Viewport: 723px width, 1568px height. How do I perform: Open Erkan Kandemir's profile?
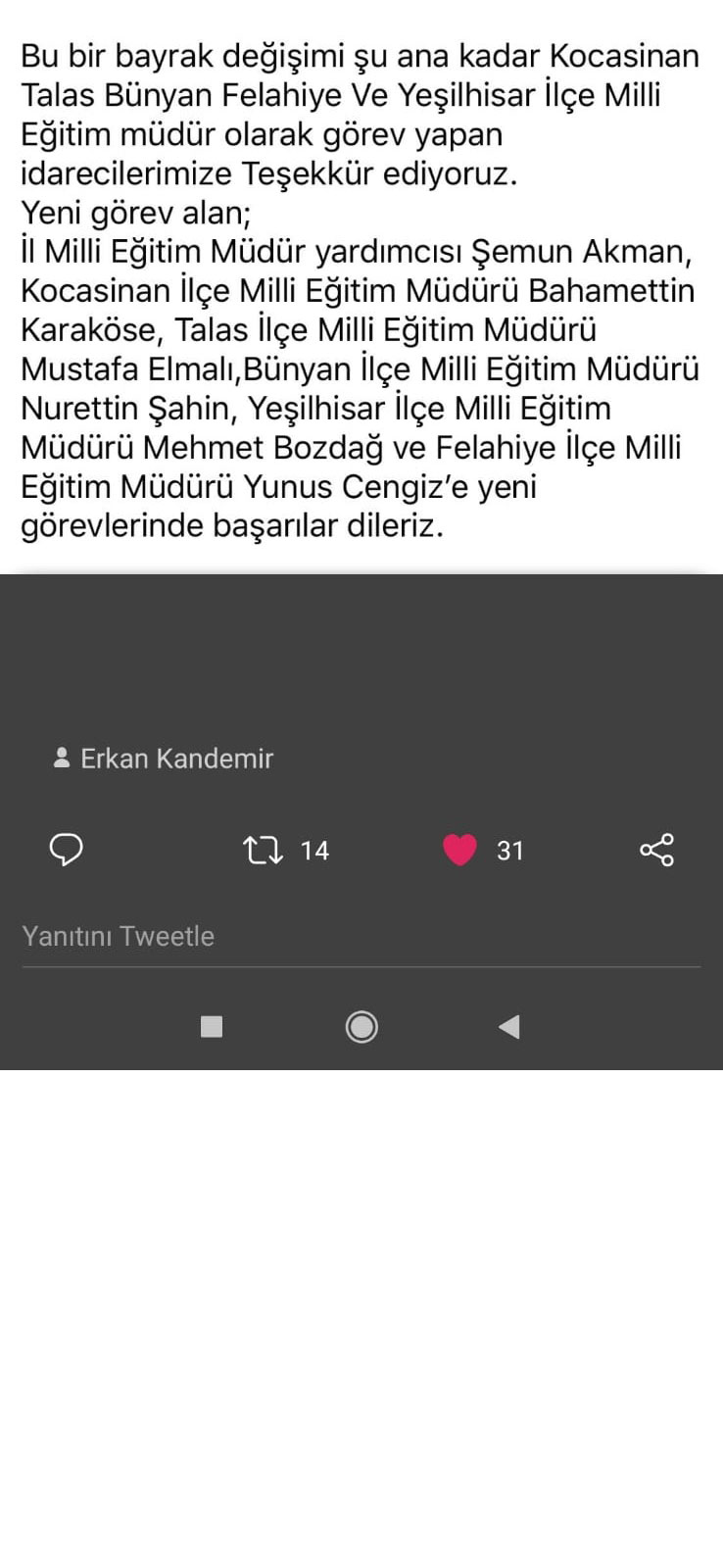click(177, 757)
